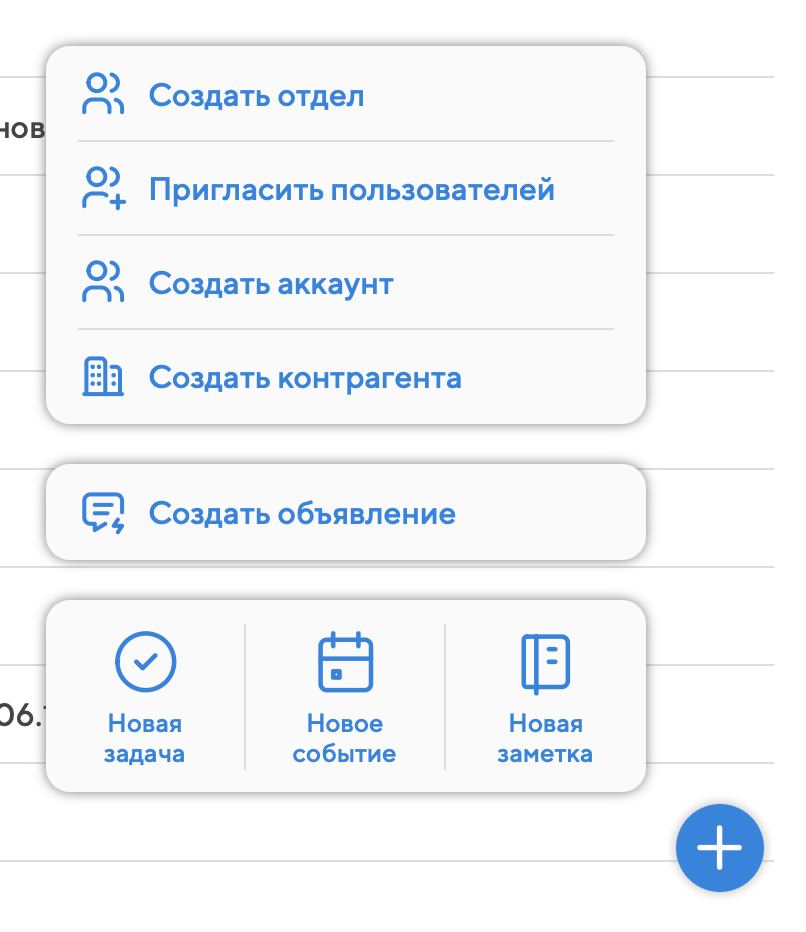Choose 'Создать аккаунт' menu item
The image size is (806, 932).
tap(270, 284)
